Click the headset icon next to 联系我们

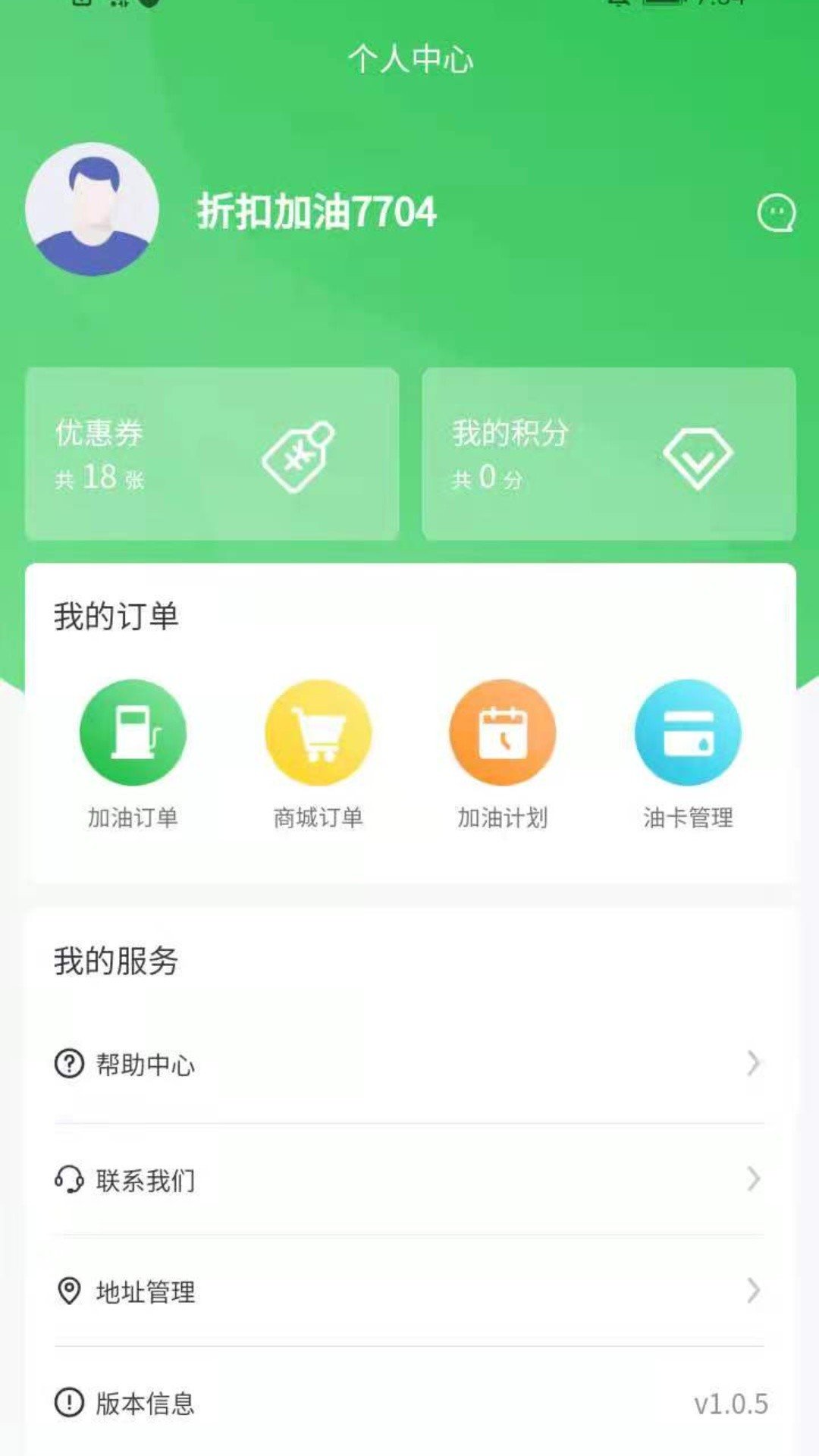[x=69, y=1178]
